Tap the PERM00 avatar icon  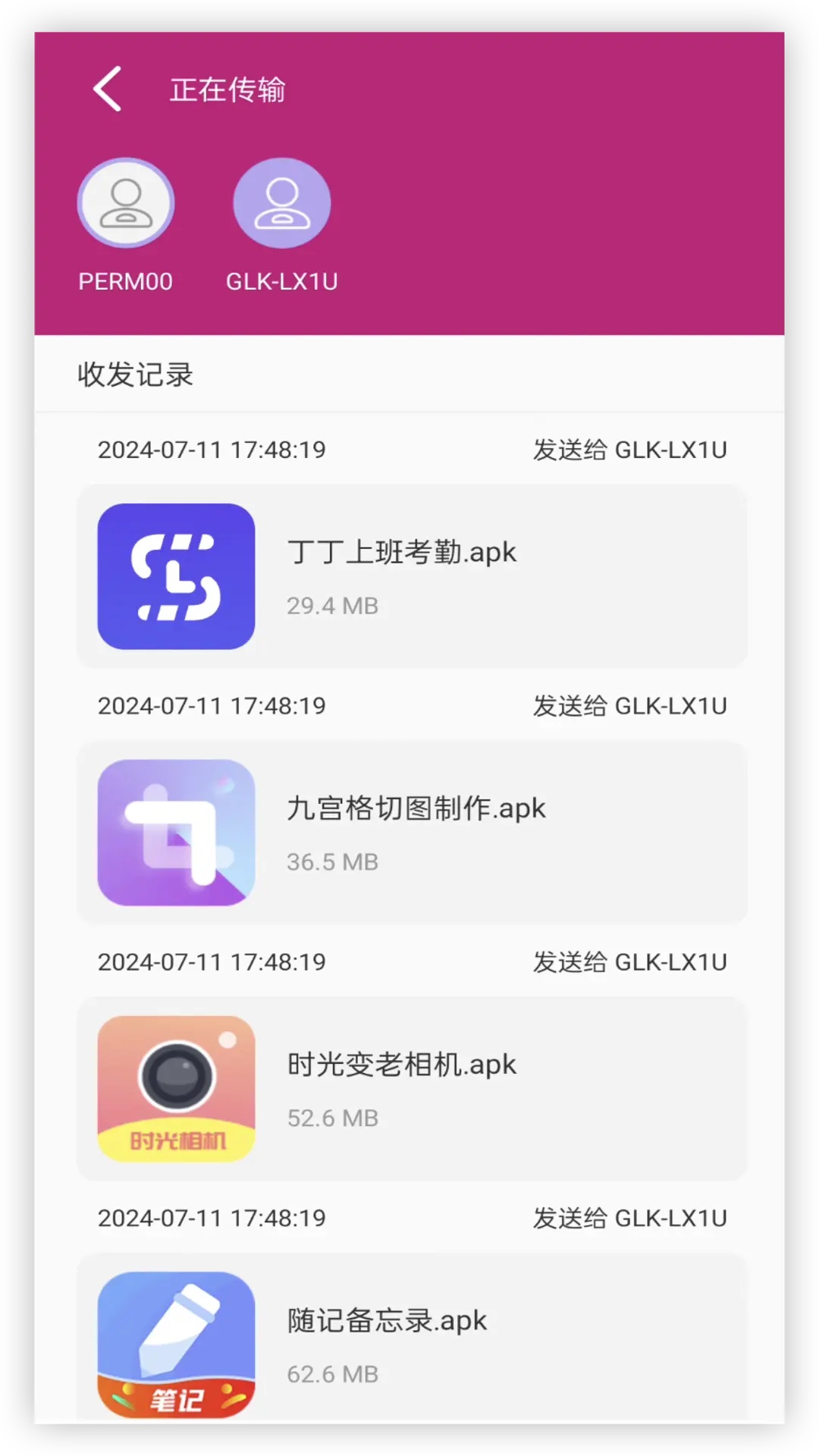point(126,203)
